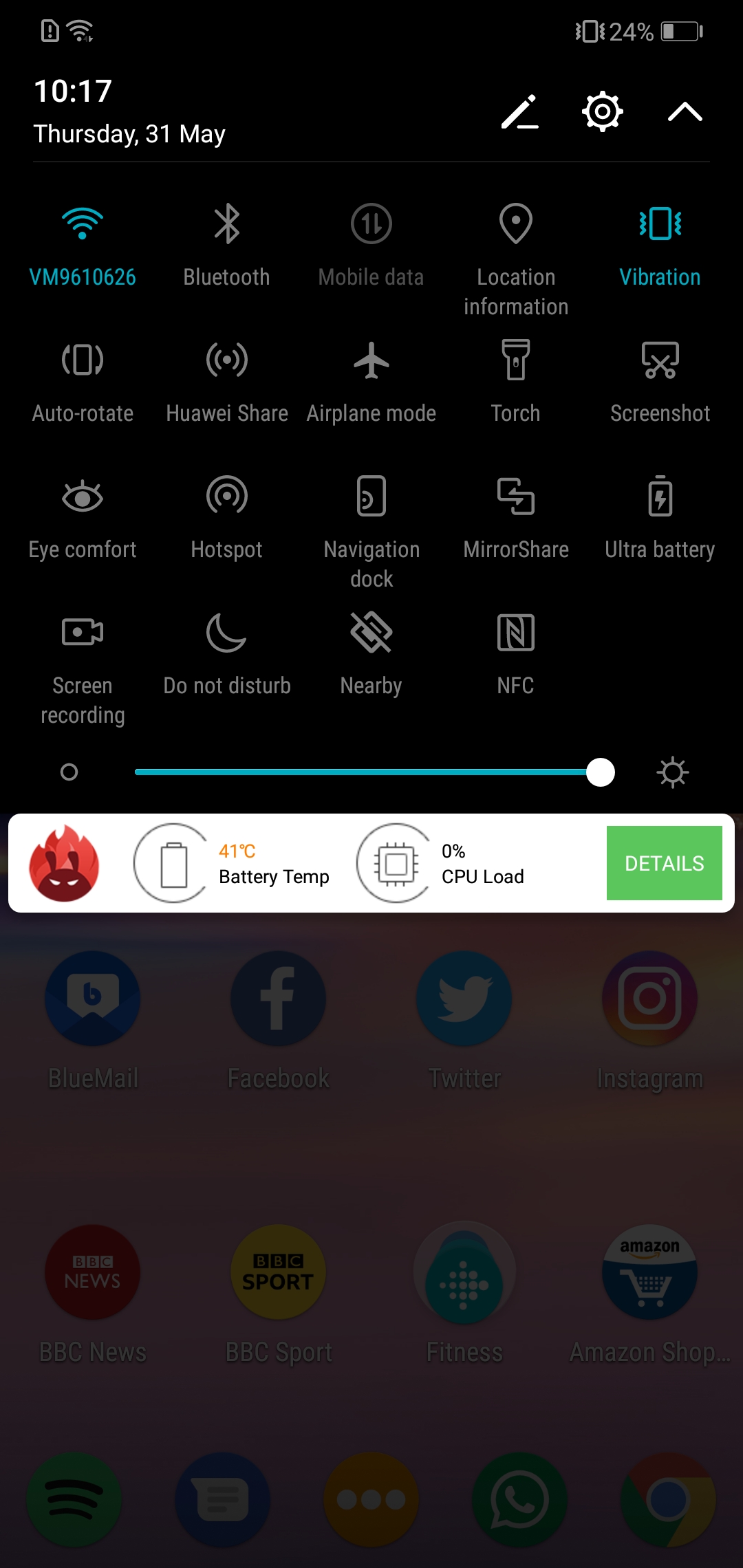The height and width of the screenshot is (1568, 743).
Task: Enable Eye comfort mode
Action: click(83, 497)
